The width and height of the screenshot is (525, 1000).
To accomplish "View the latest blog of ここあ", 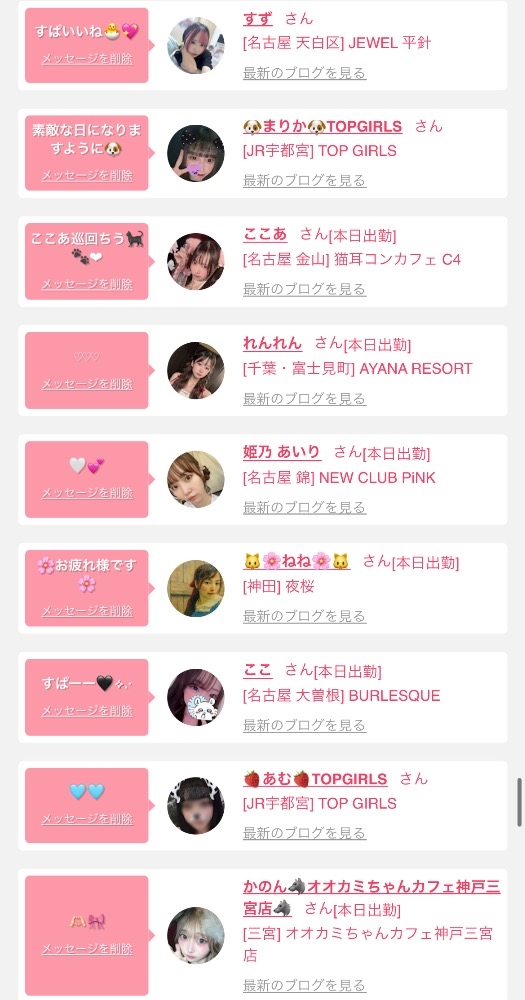I will [x=304, y=289].
